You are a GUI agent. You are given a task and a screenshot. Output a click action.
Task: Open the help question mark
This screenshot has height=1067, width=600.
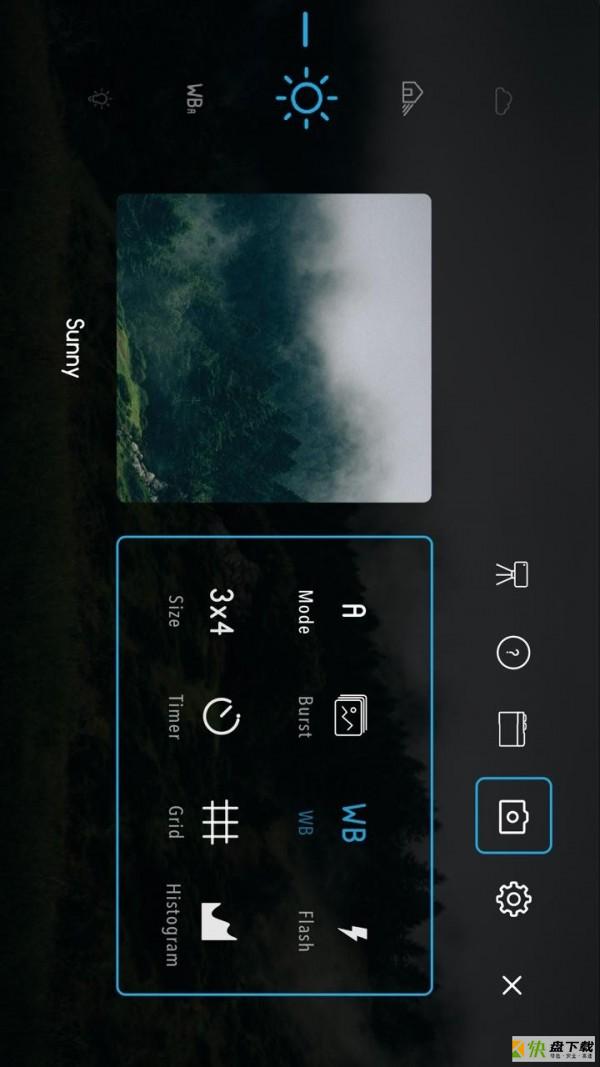513,653
